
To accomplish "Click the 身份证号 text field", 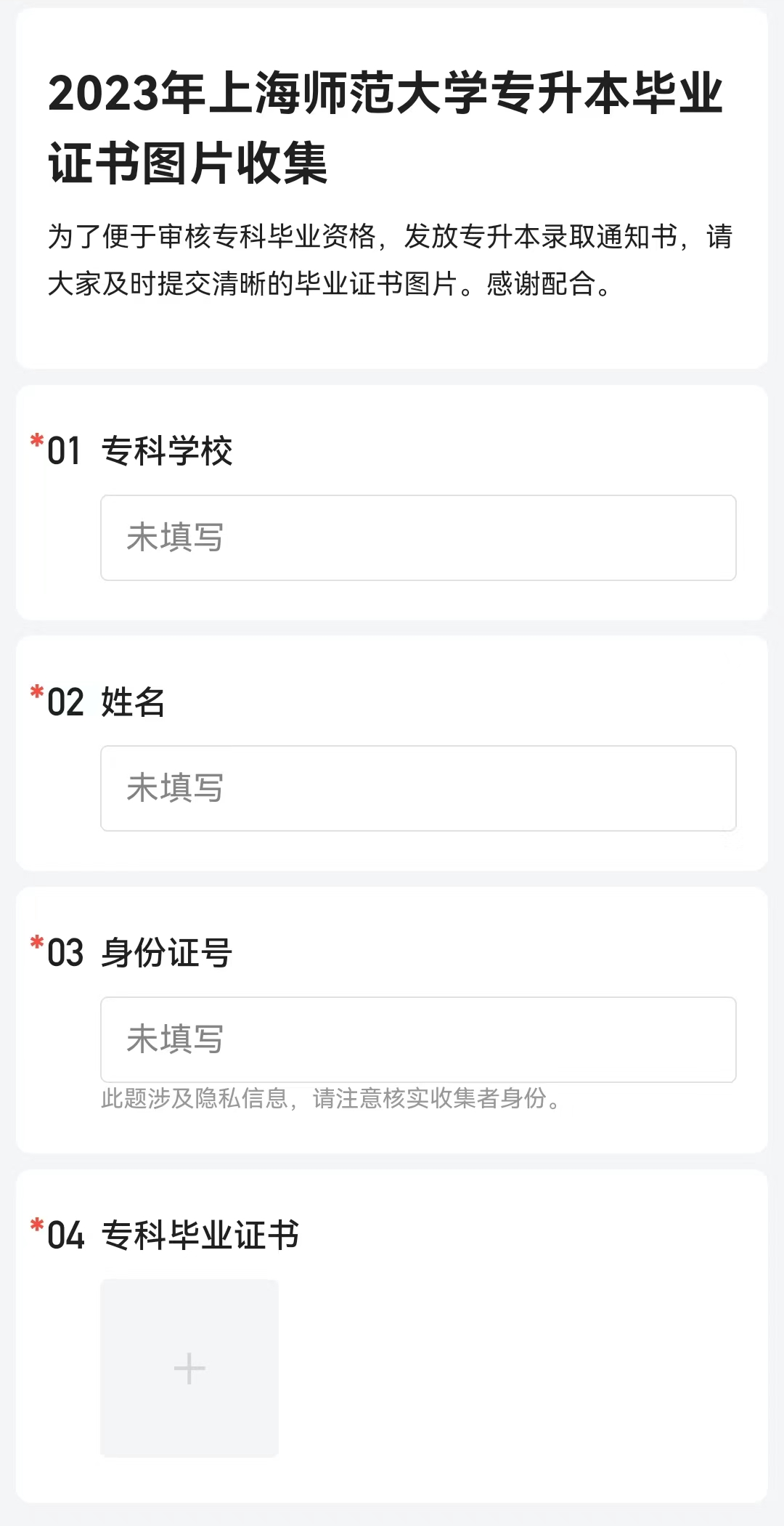I will (x=418, y=1039).
